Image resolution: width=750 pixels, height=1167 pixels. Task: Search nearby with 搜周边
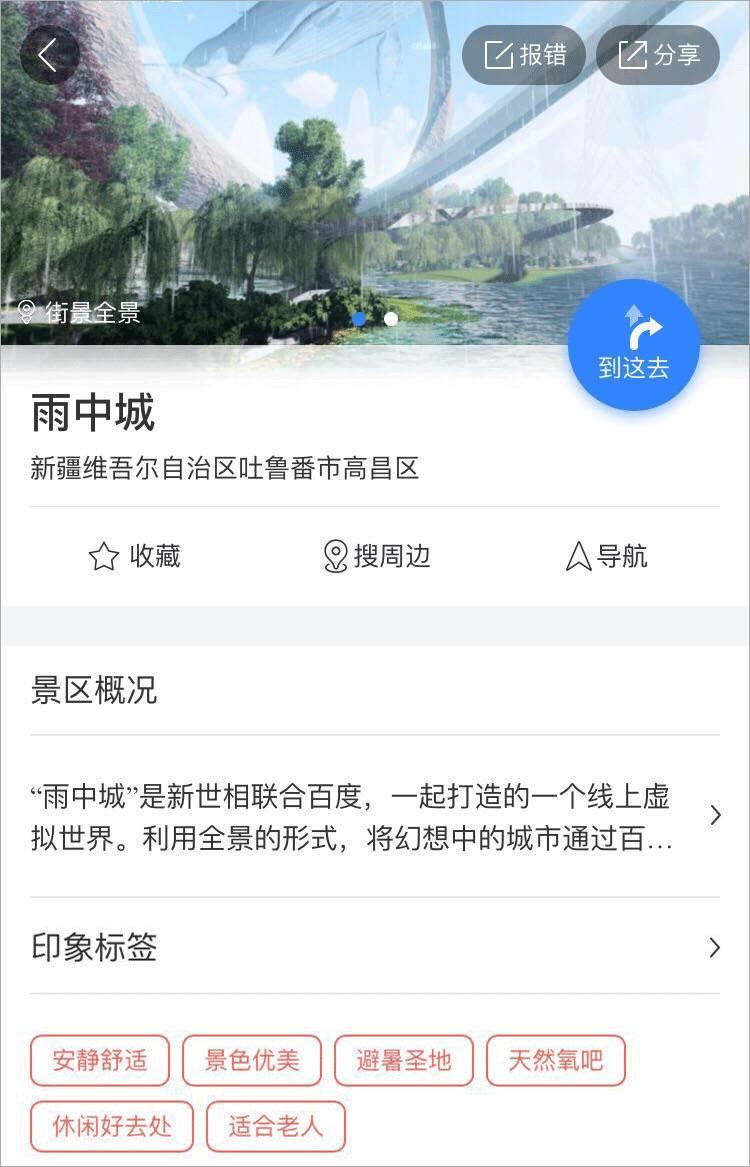tap(377, 556)
